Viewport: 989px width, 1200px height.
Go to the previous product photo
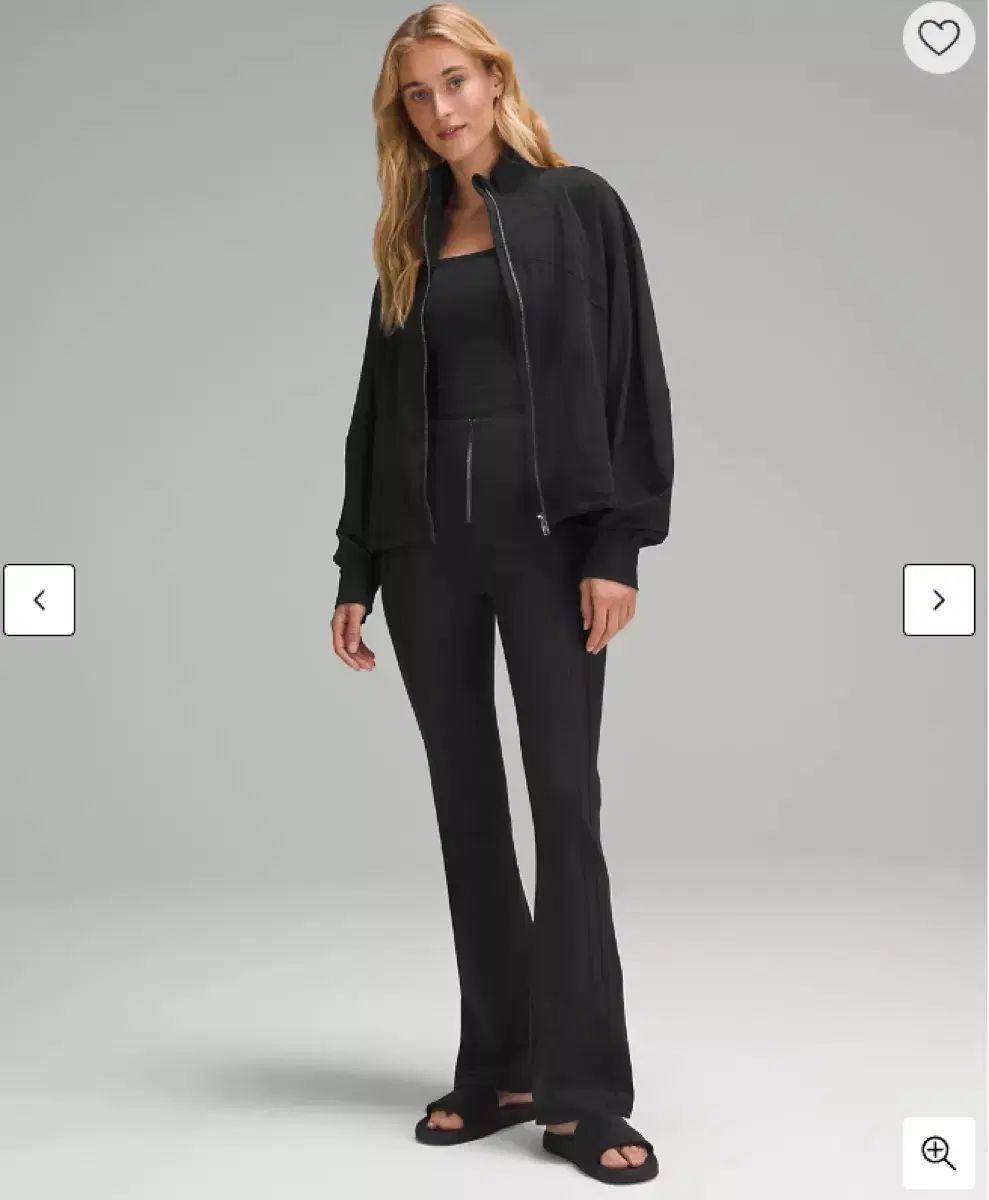[x=39, y=600]
